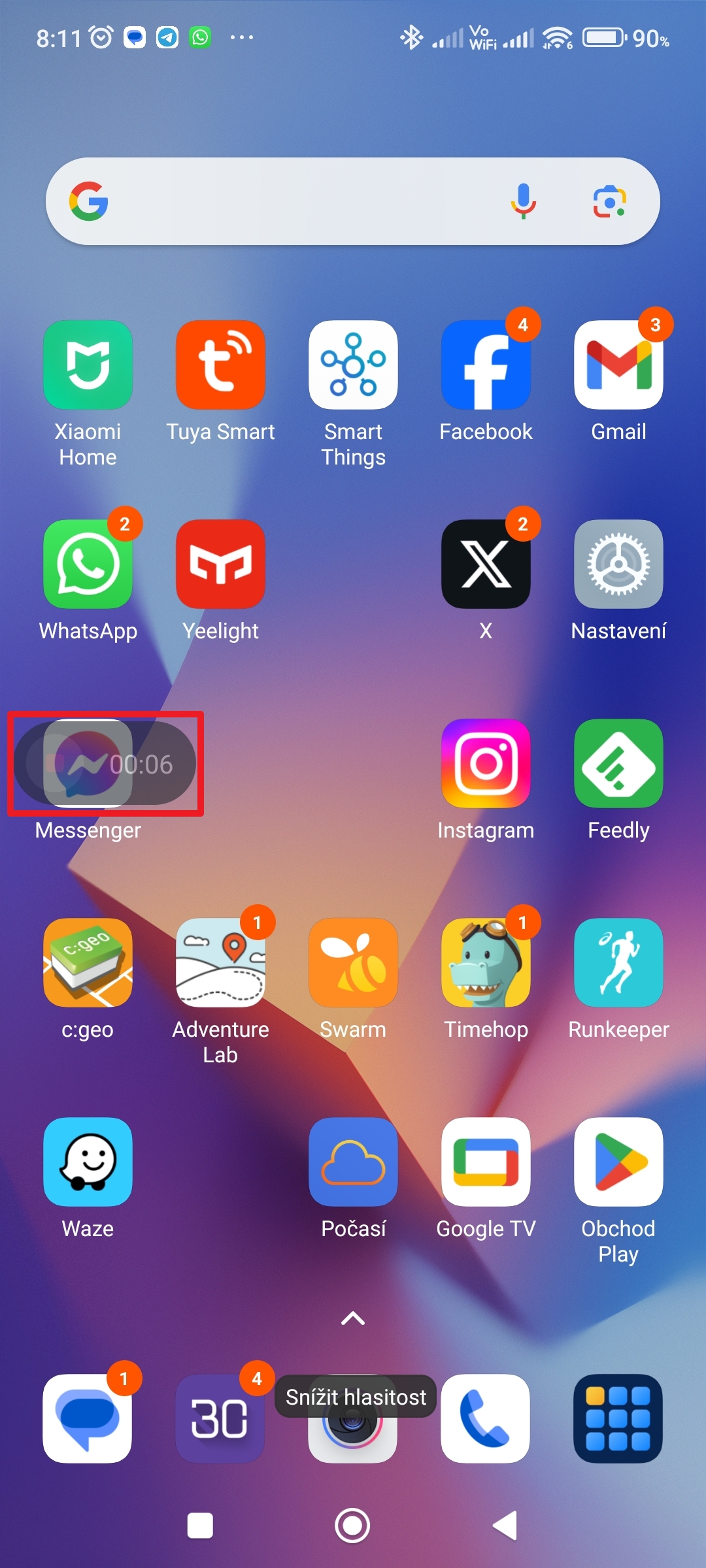Launch Instagram
This screenshot has width=706, height=1568.
point(486,764)
